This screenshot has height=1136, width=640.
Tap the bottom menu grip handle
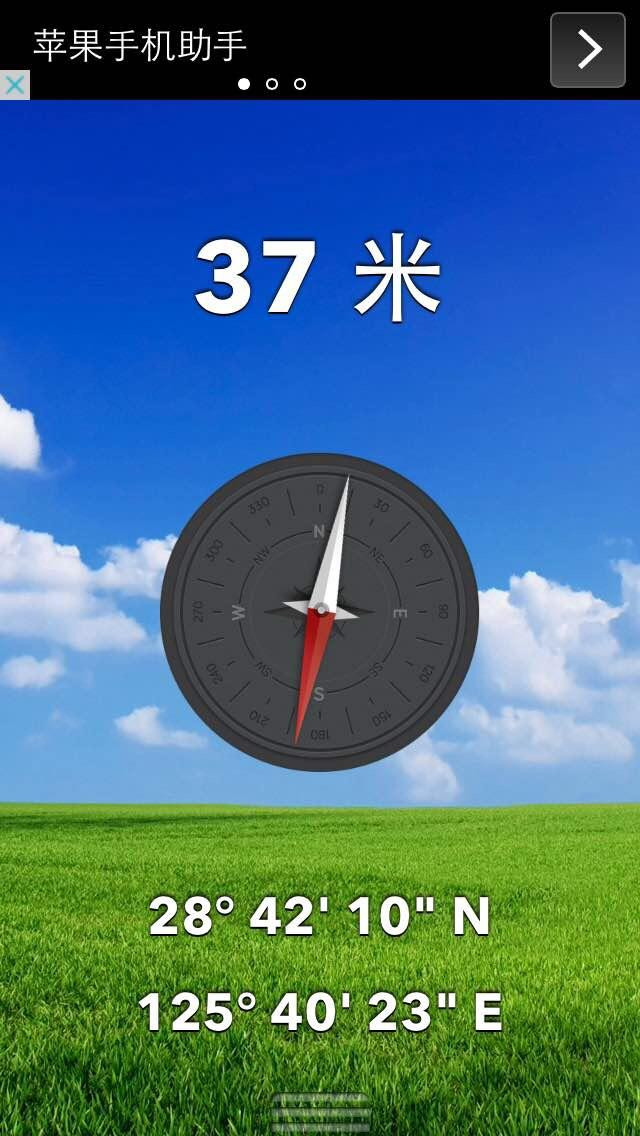coord(320,1113)
